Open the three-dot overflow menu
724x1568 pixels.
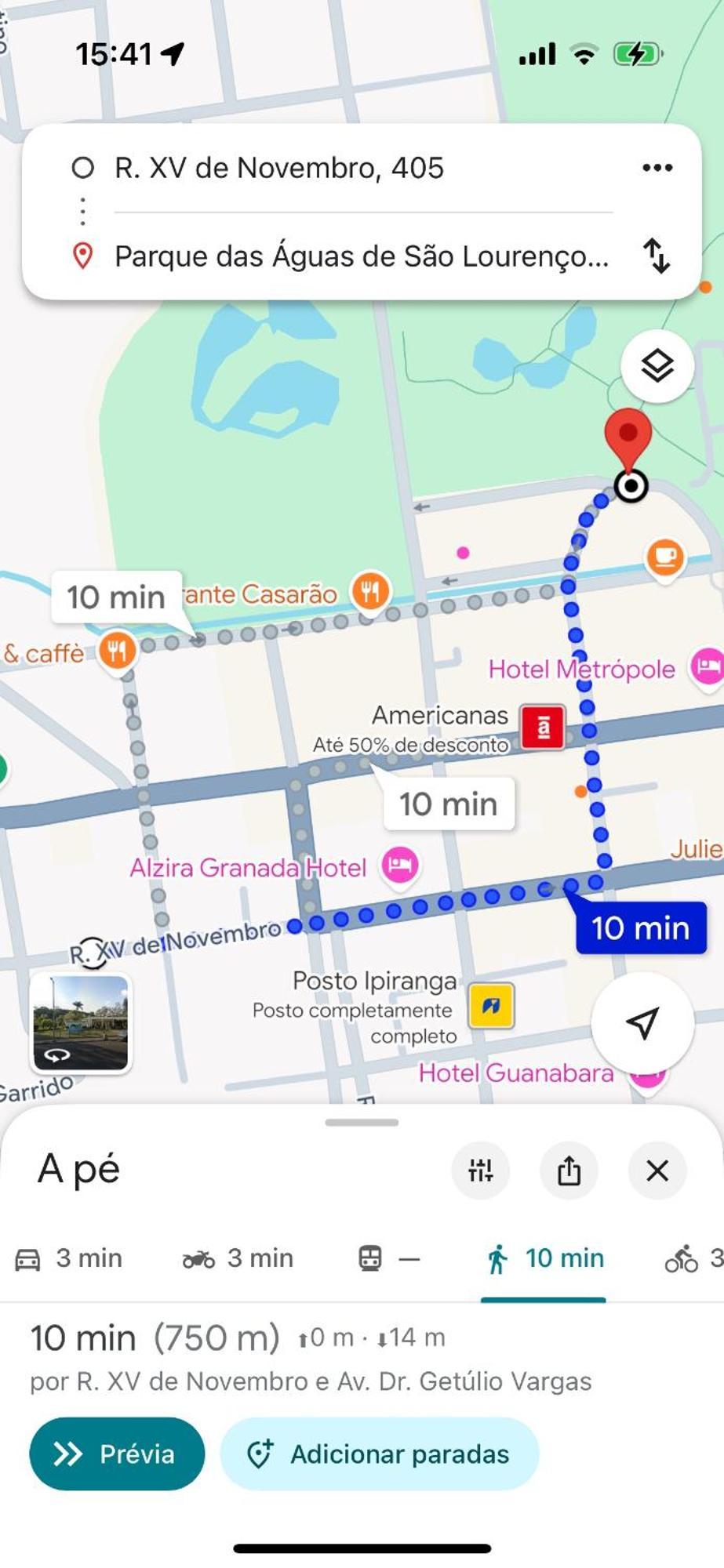coord(657,168)
